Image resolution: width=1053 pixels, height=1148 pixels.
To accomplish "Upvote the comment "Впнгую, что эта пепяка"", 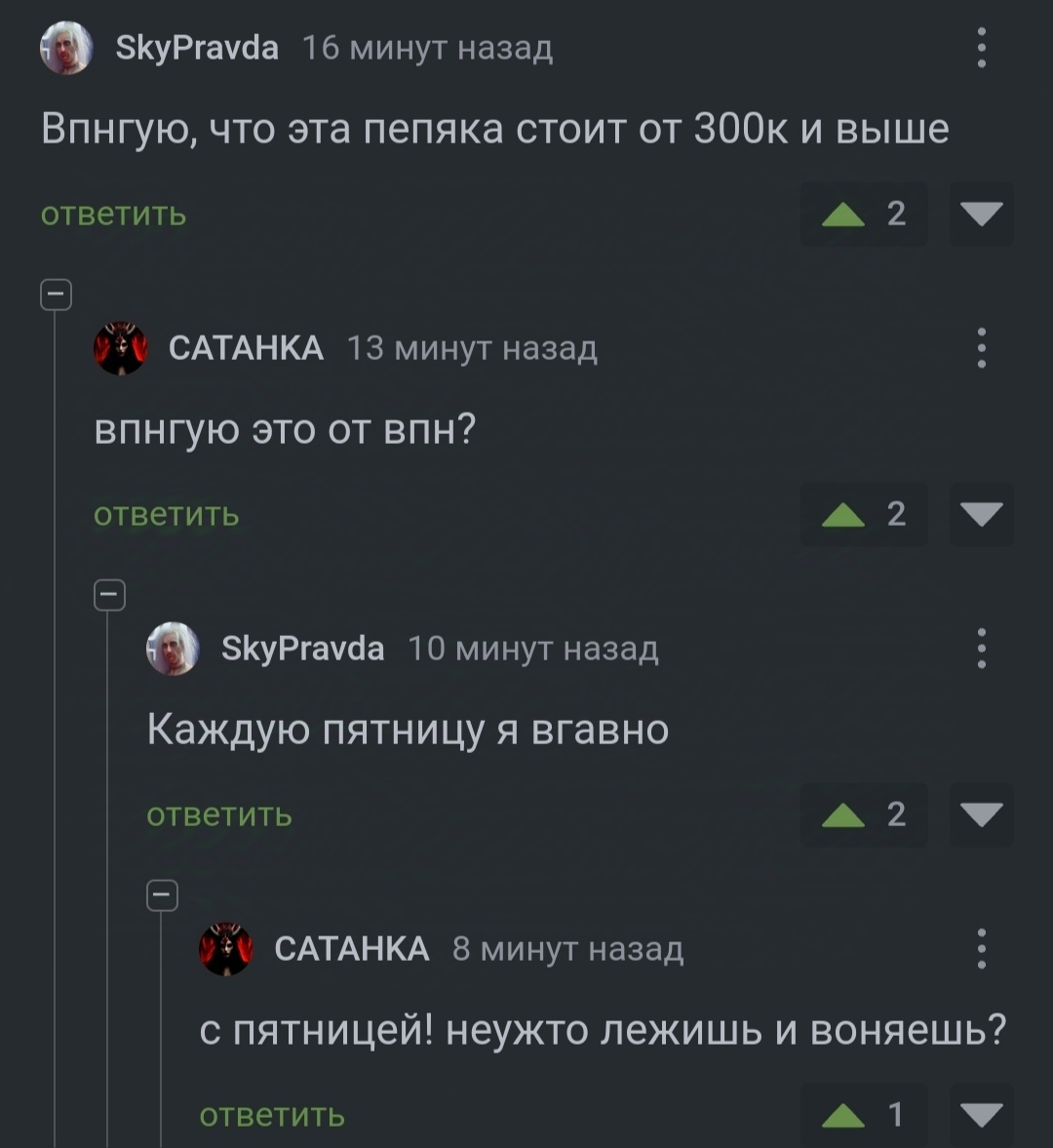I will point(843,214).
